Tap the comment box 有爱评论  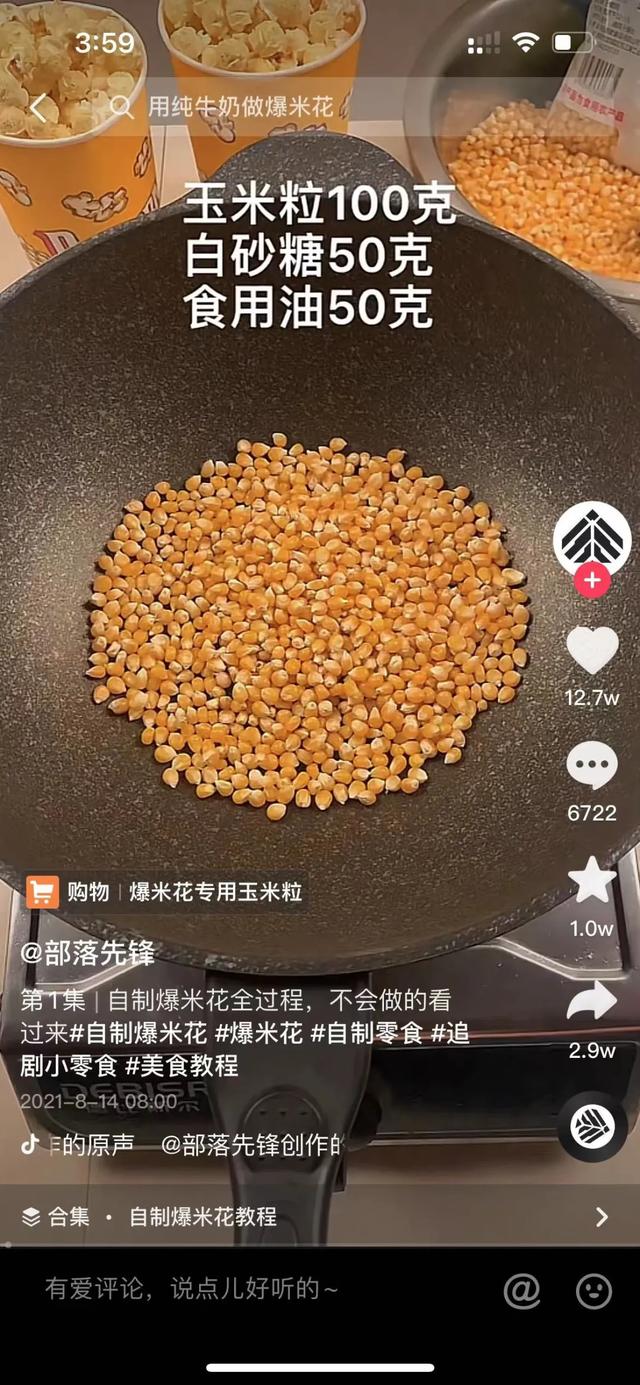[x=190, y=1290]
